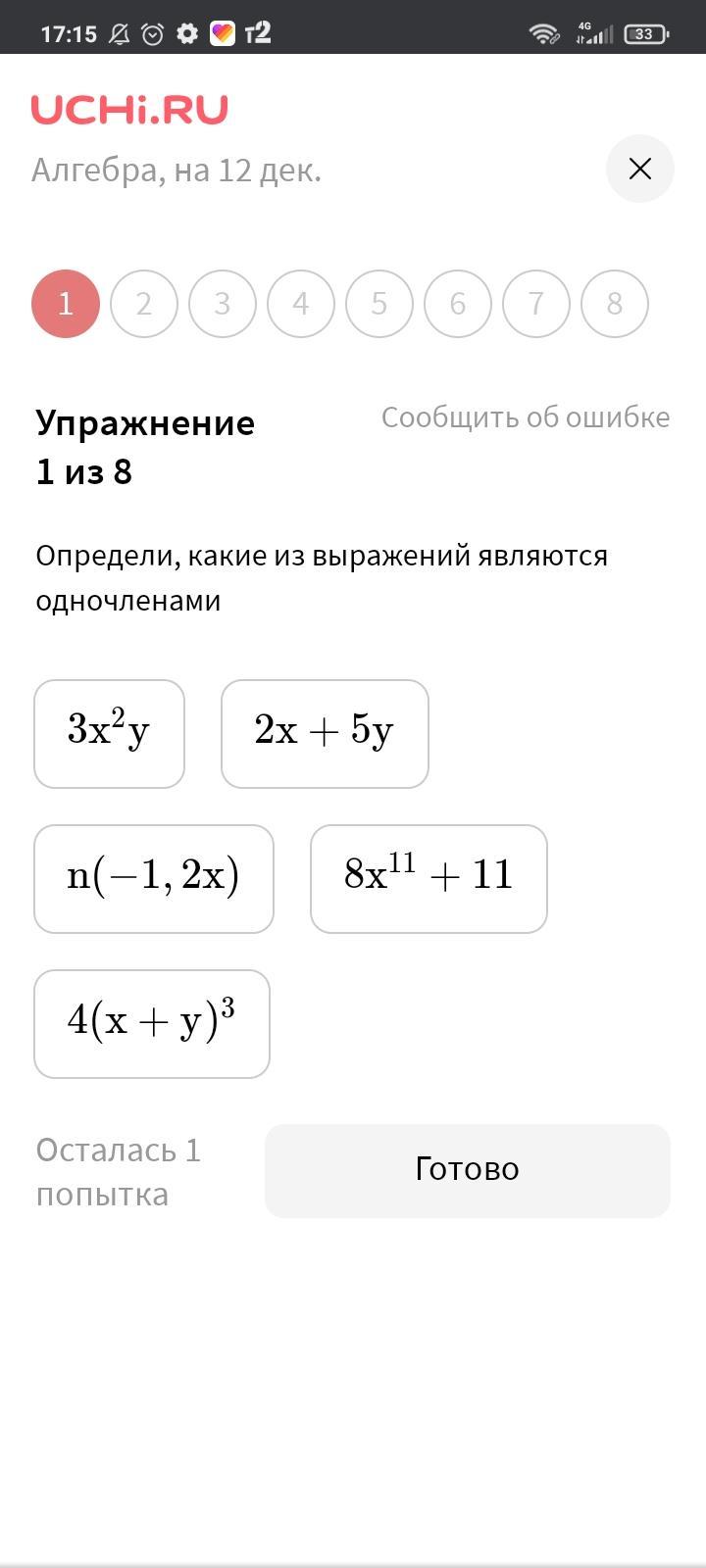This screenshot has height=1568, width=706.
Task: Jump to exercise step 8
Action: (x=615, y=304)
